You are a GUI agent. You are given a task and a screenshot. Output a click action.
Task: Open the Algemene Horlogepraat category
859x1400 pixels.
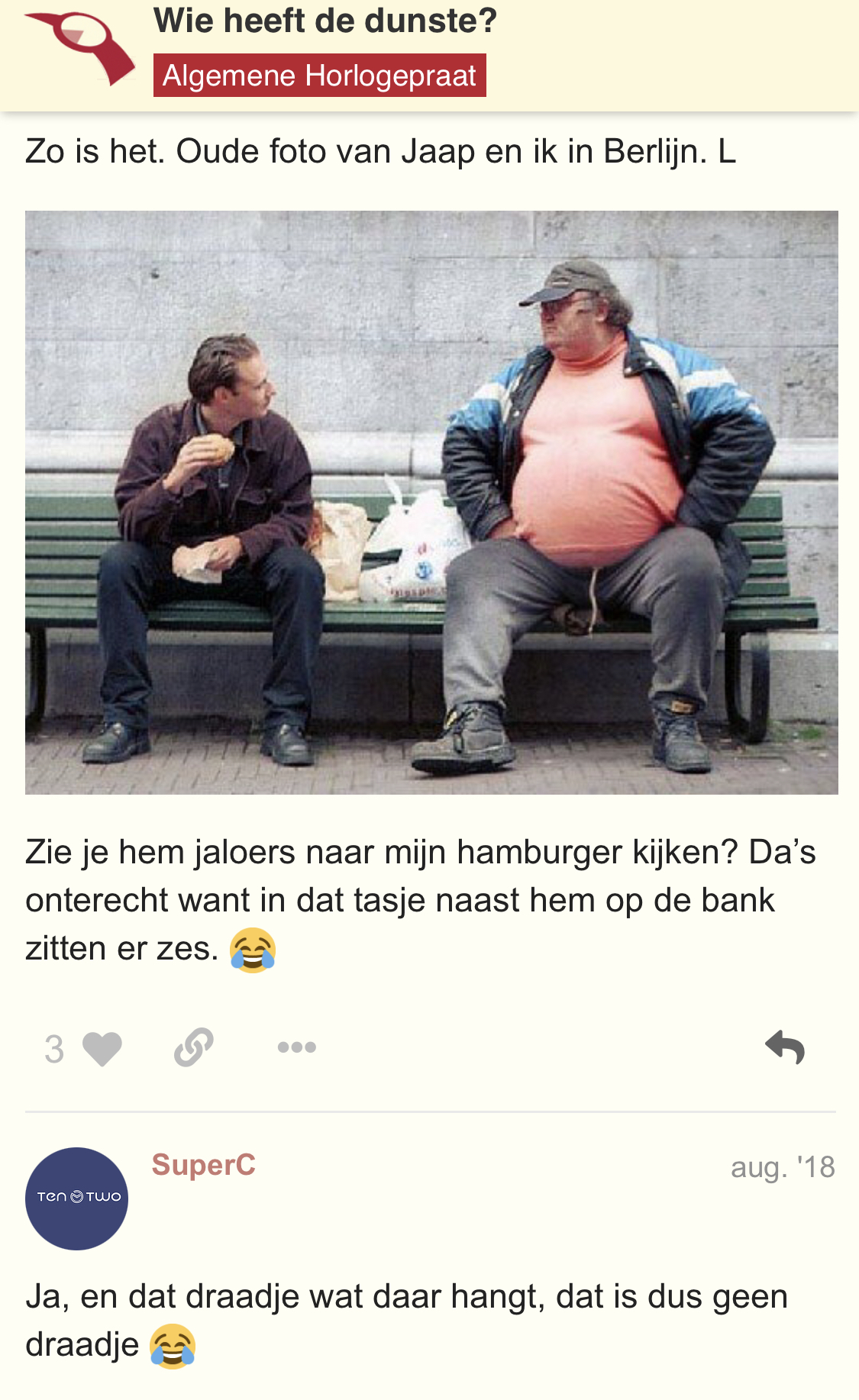(319, 76)
